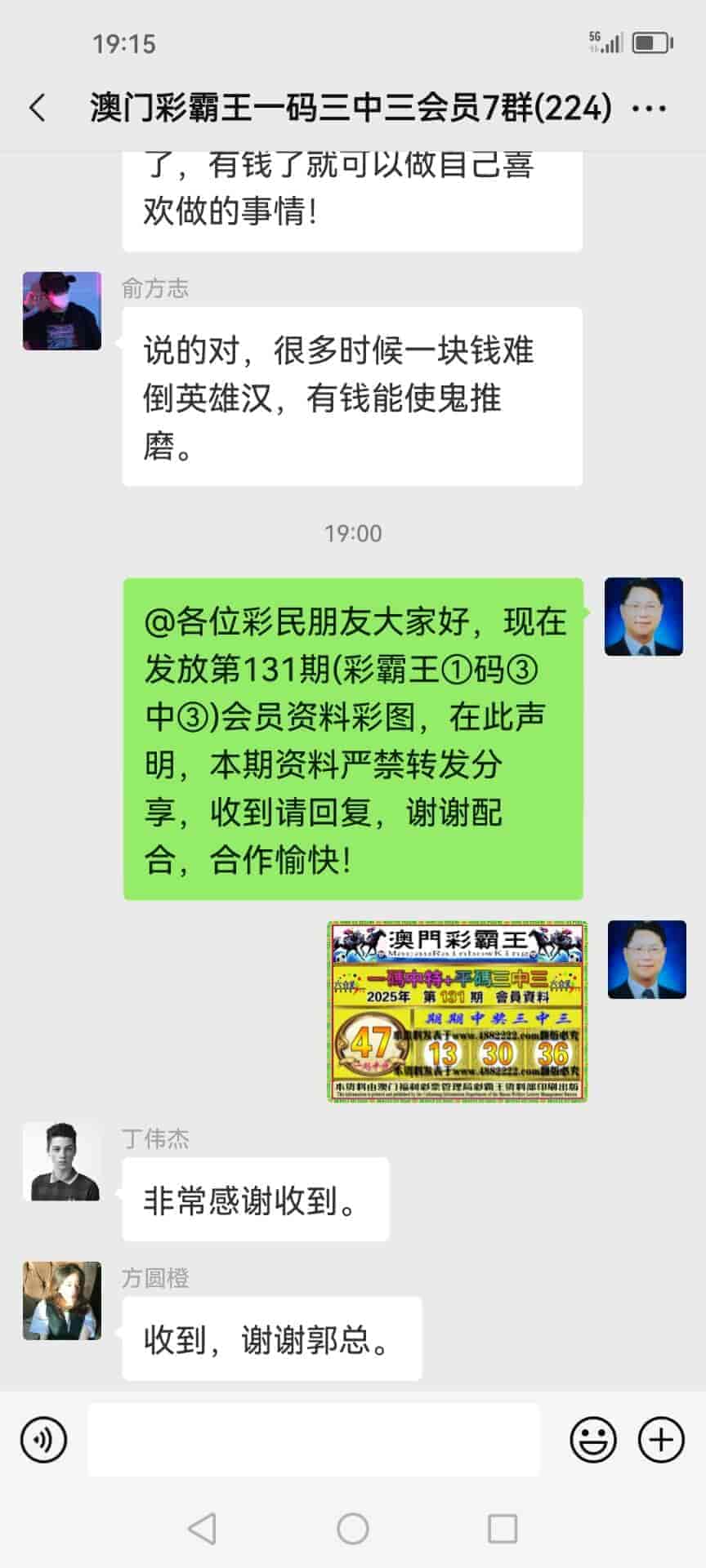The width and height of the screenshot is (706, 1568).
Task: Tap the system back navigation button
Action: click(x=202, y=1529)
